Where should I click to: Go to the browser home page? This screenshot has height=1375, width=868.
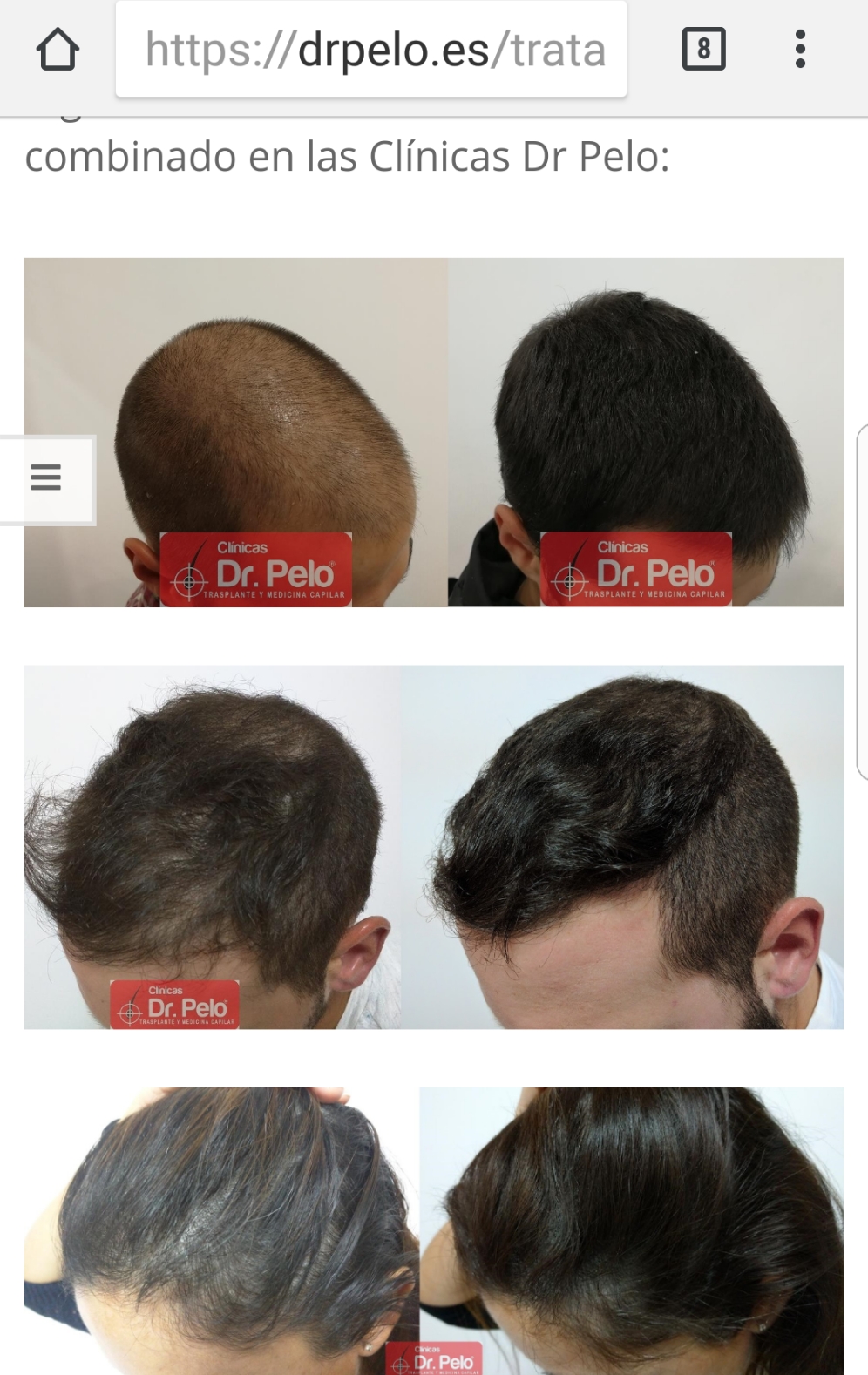pyautogui.click(x=58, y=49)
